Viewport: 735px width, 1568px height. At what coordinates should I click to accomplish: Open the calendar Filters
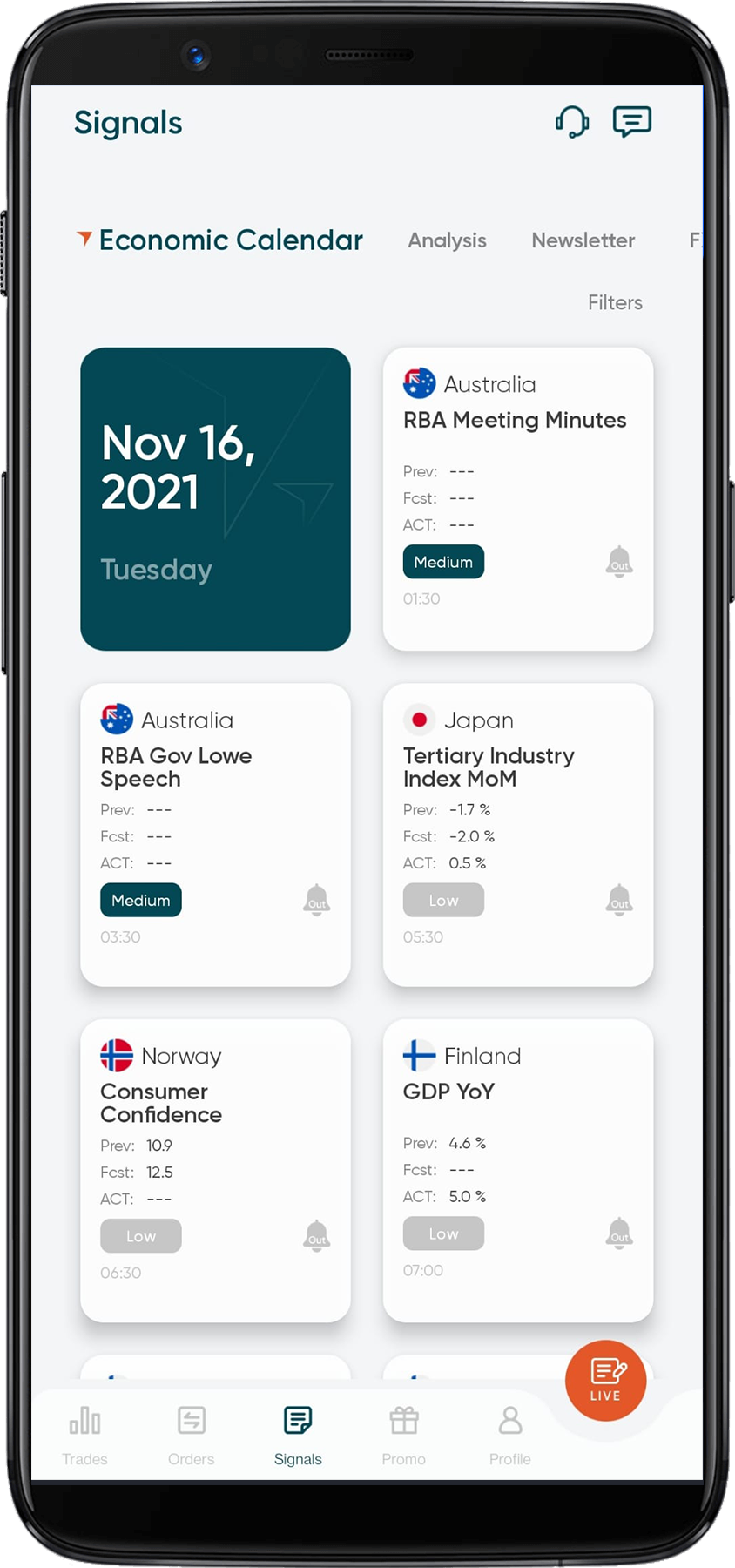point(615,302)
